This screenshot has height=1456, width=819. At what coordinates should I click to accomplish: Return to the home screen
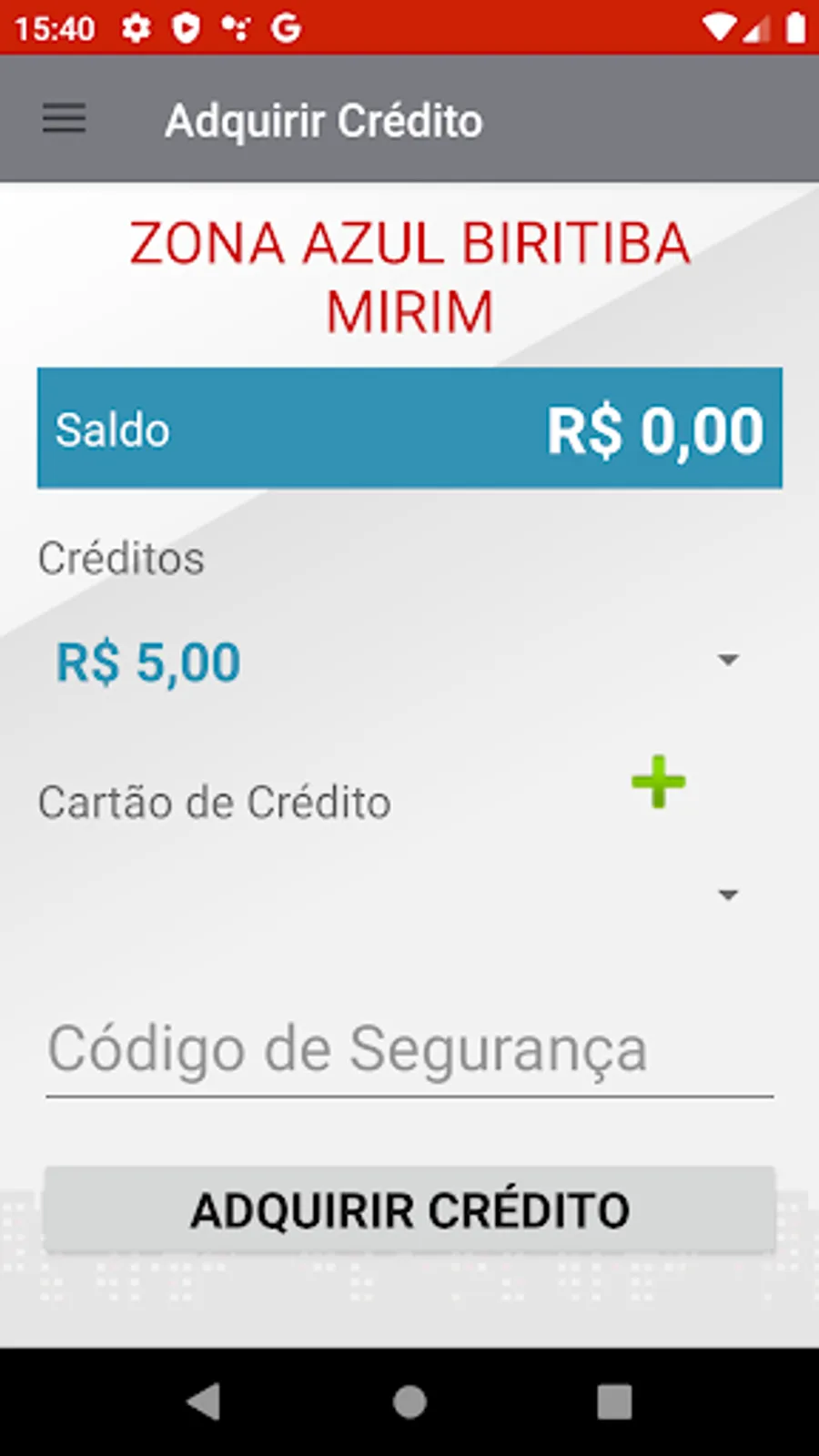409,1401
